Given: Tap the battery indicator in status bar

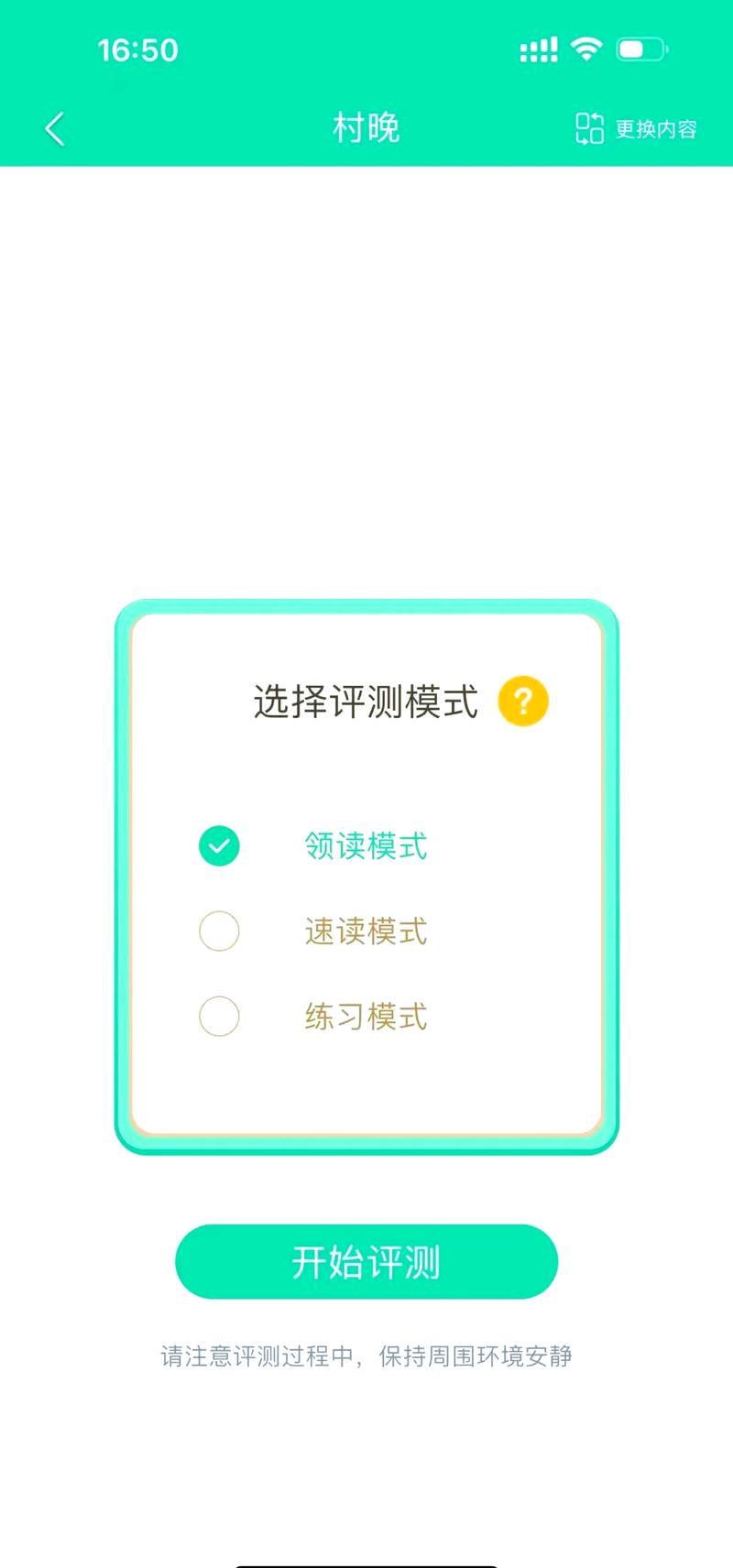Looking at the screenshot, I should point(641,49).
